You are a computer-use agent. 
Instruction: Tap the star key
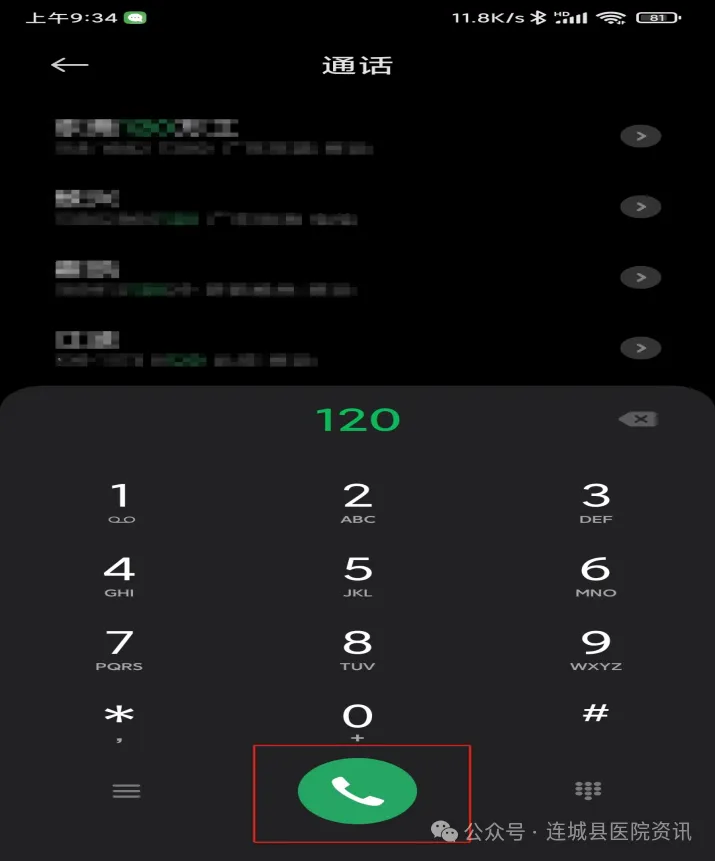(x=120, y=720)
